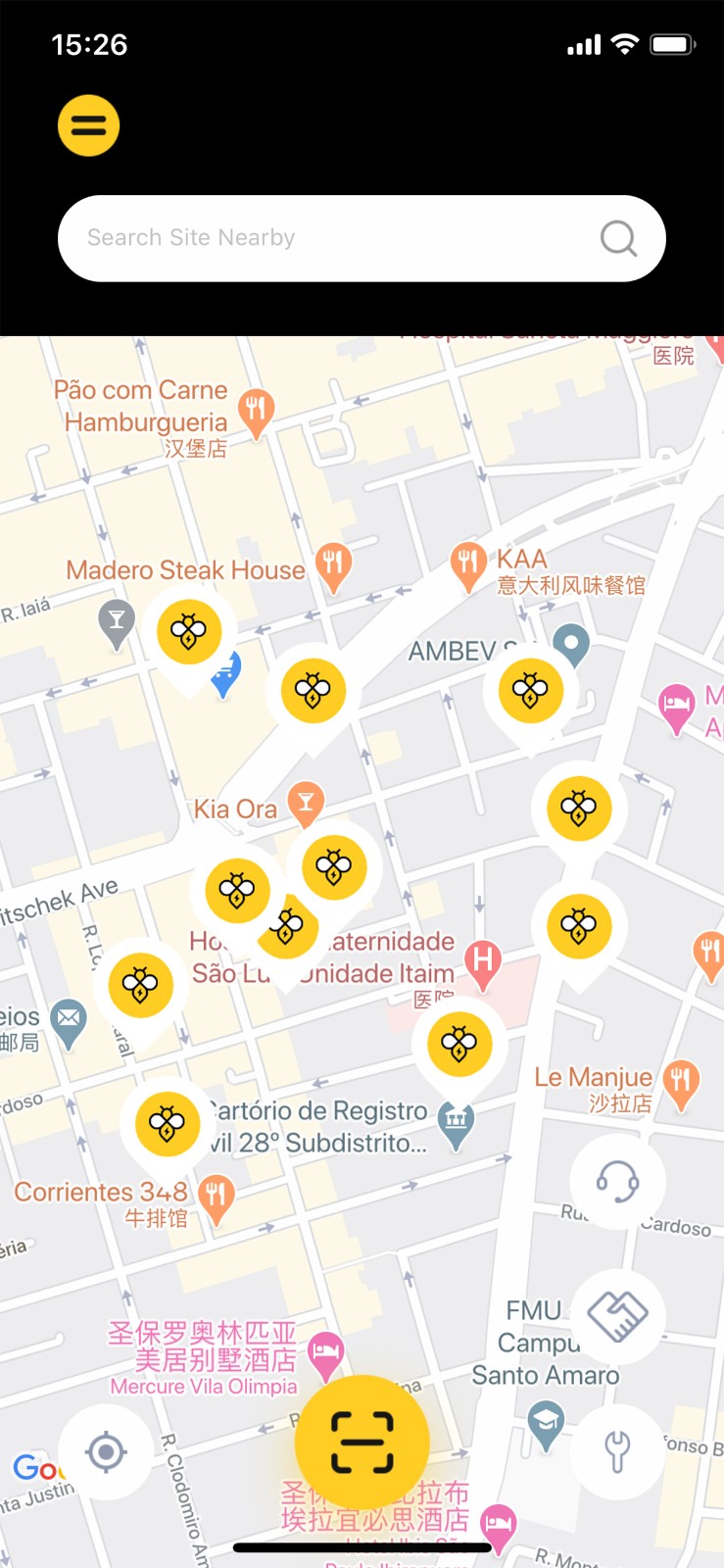
Task: Open the wrench repair tool button
Action: click(x=617, y=1451)
